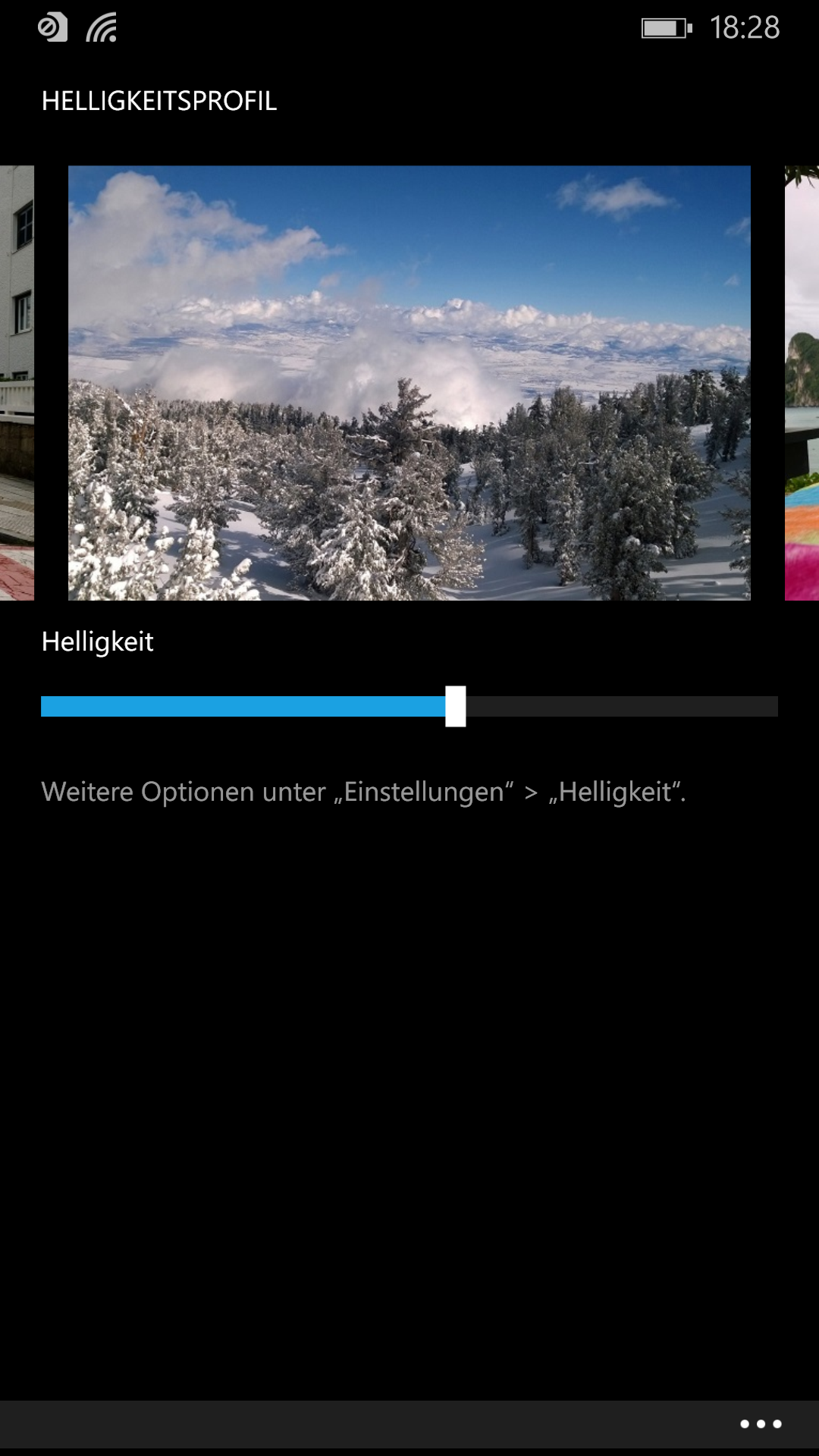The height and width of the screenshot is (1456, 819).
Task: Show the colorful beach preview image
Action: 802,383
